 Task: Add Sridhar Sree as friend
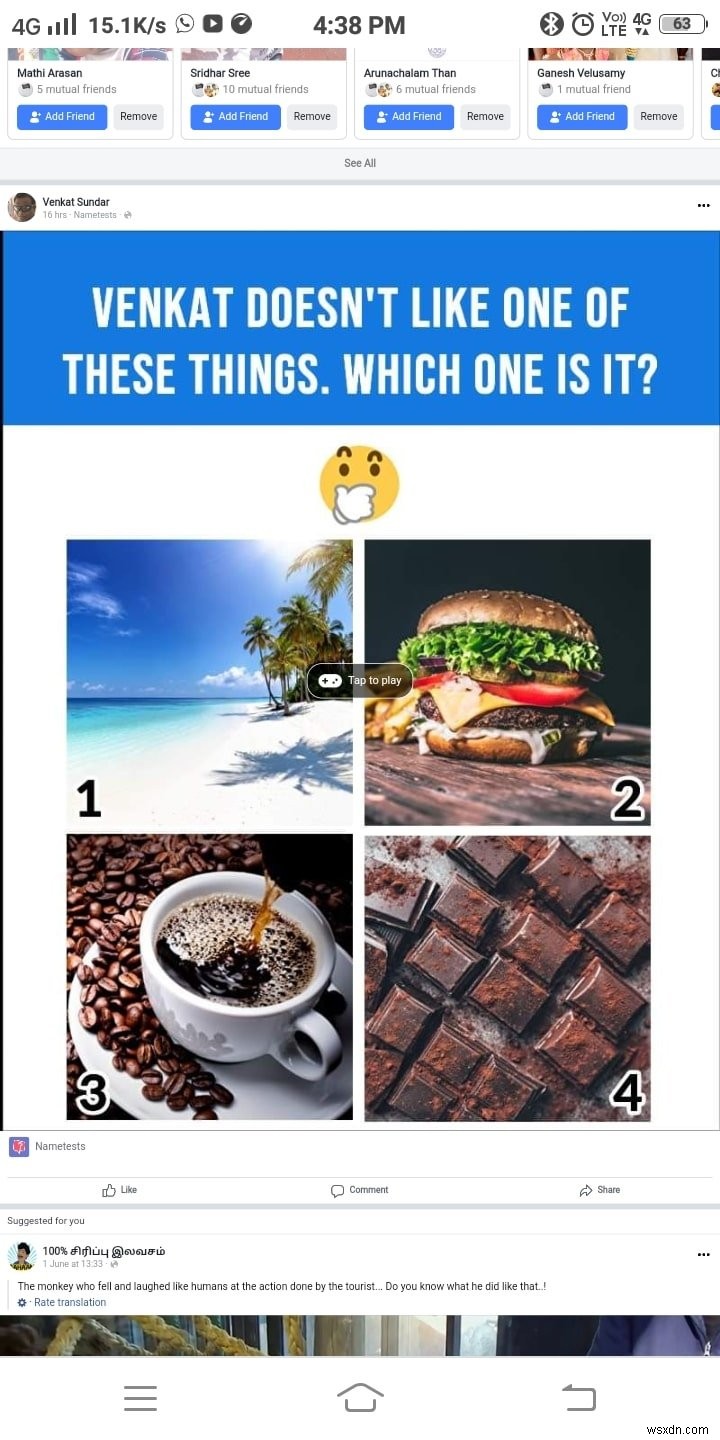tap(235, 117)
